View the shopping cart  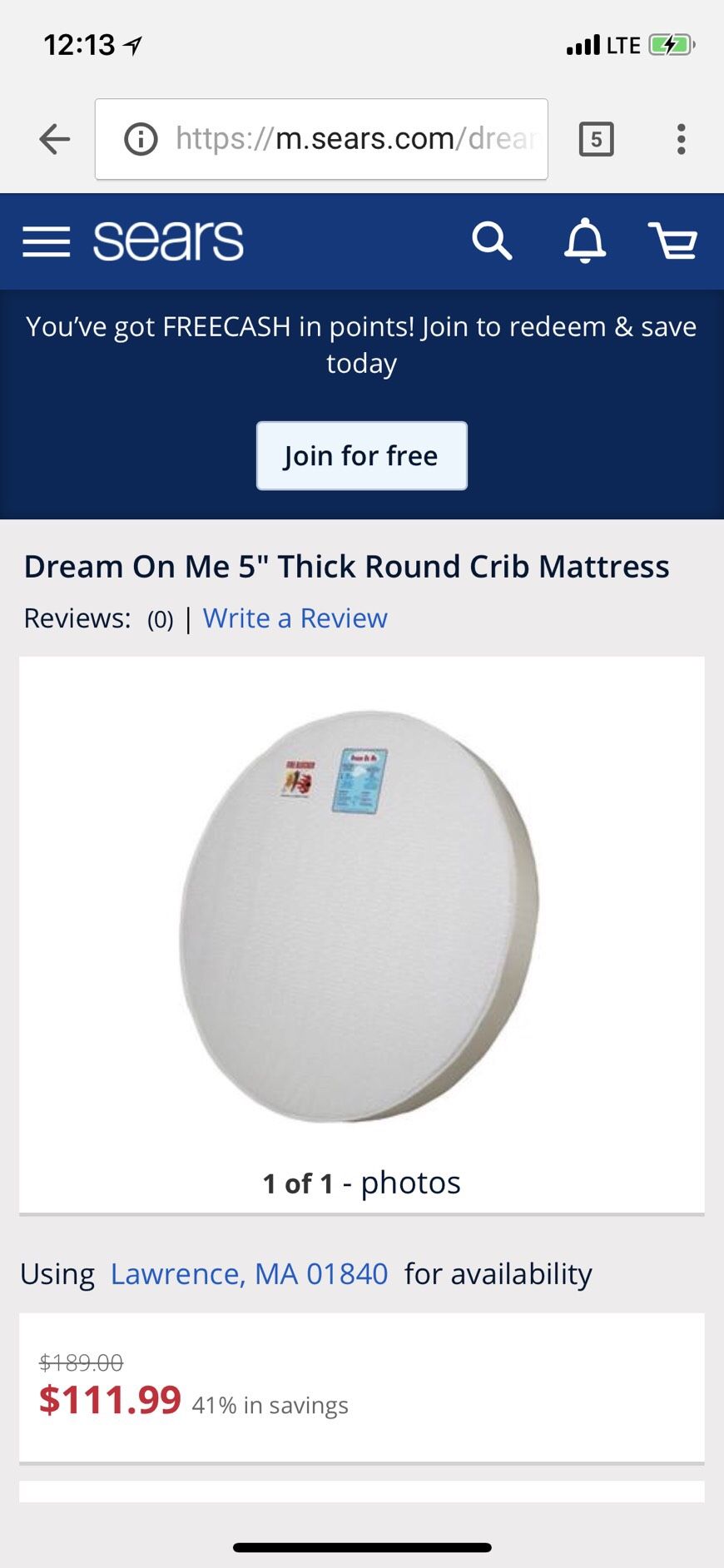click(672, 241)
